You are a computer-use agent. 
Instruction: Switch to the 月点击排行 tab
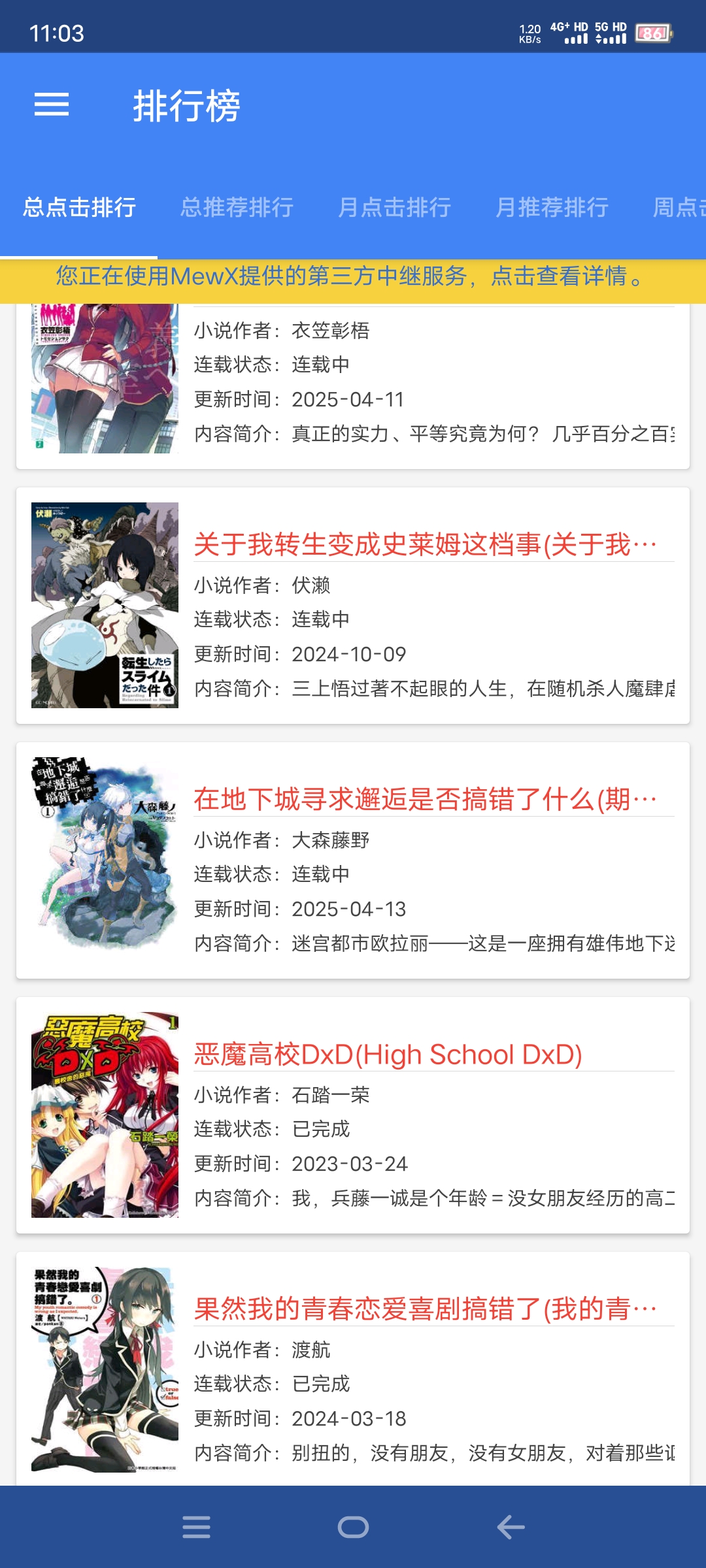397,208
